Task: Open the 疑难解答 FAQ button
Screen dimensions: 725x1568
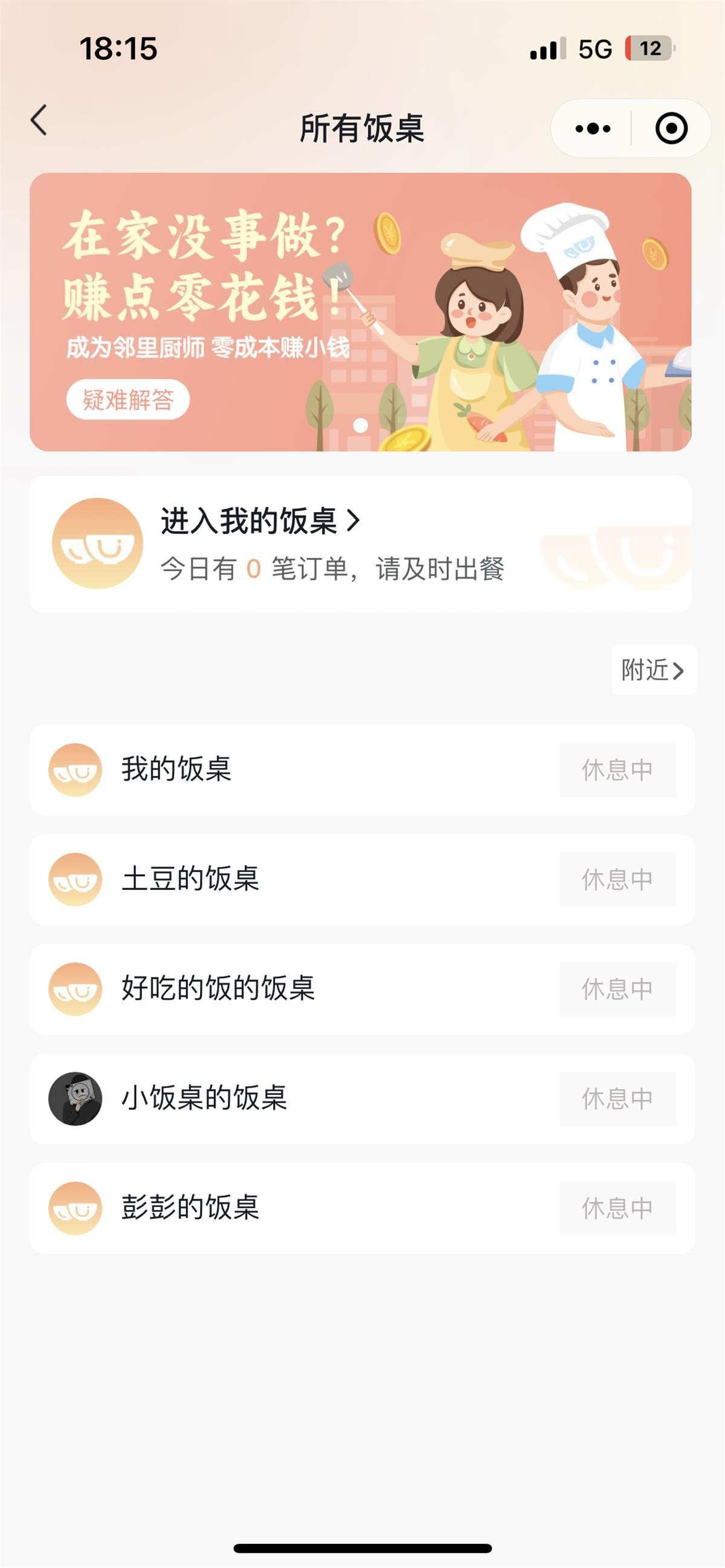Action: (128, 400)
